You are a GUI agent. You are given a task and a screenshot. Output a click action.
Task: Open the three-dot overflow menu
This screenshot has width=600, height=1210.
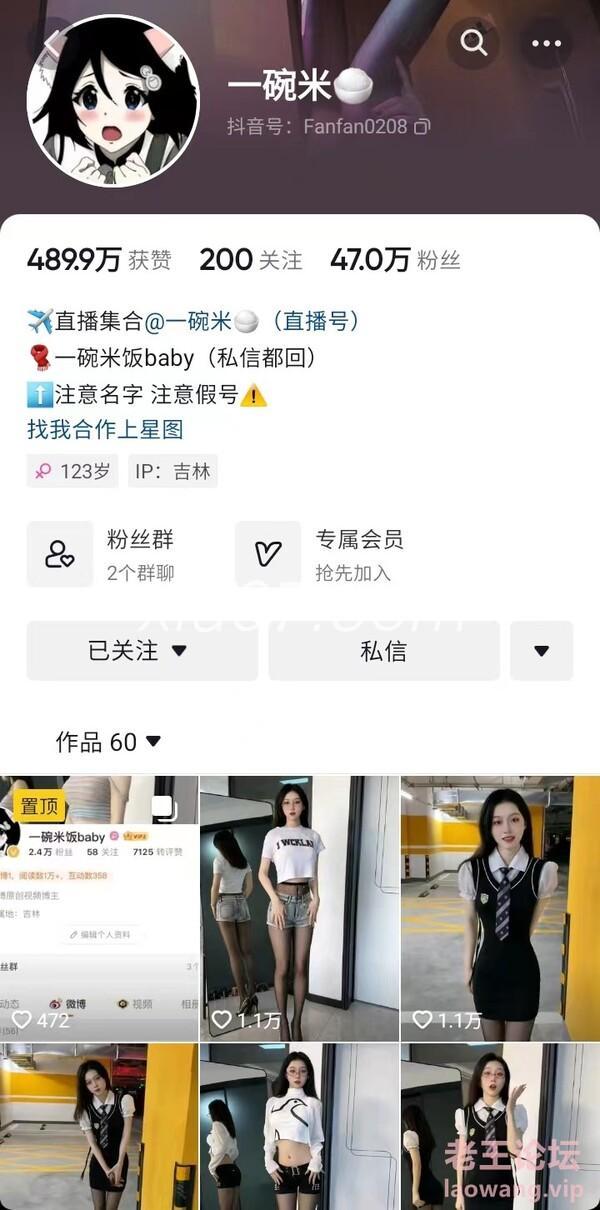click(546, 43)
